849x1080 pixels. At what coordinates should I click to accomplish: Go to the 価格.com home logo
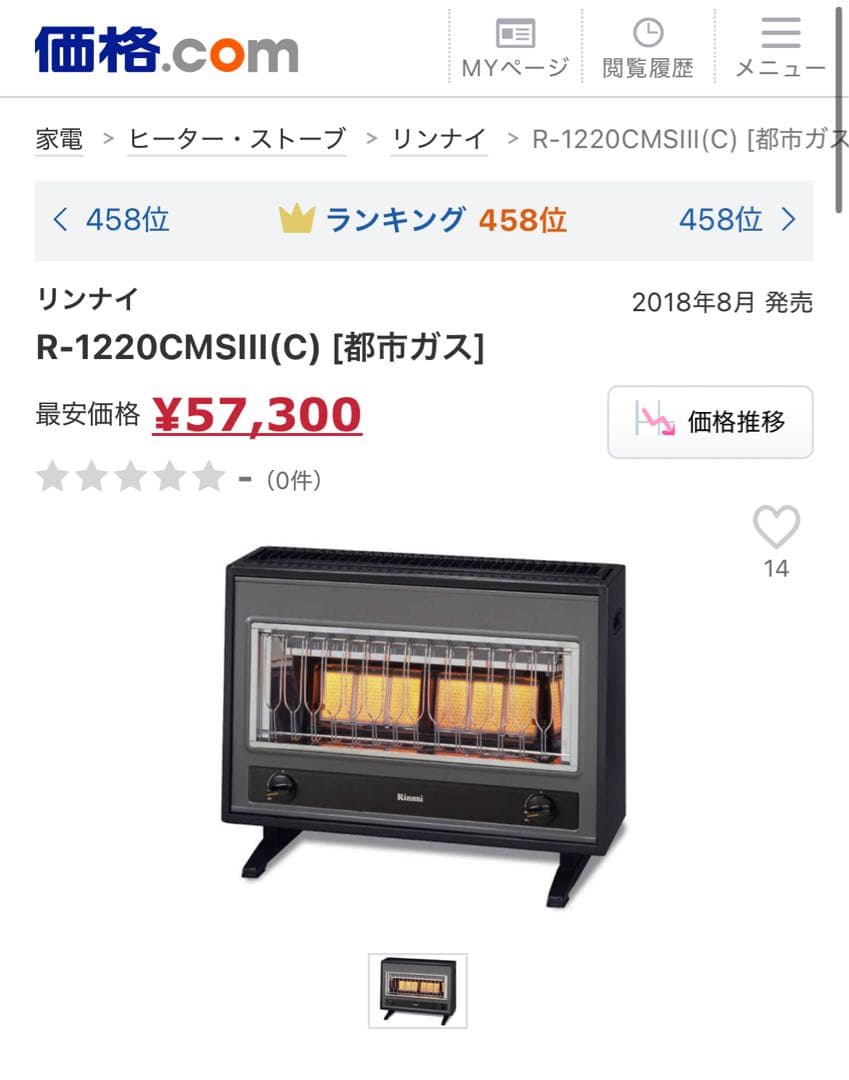[166, 49]
